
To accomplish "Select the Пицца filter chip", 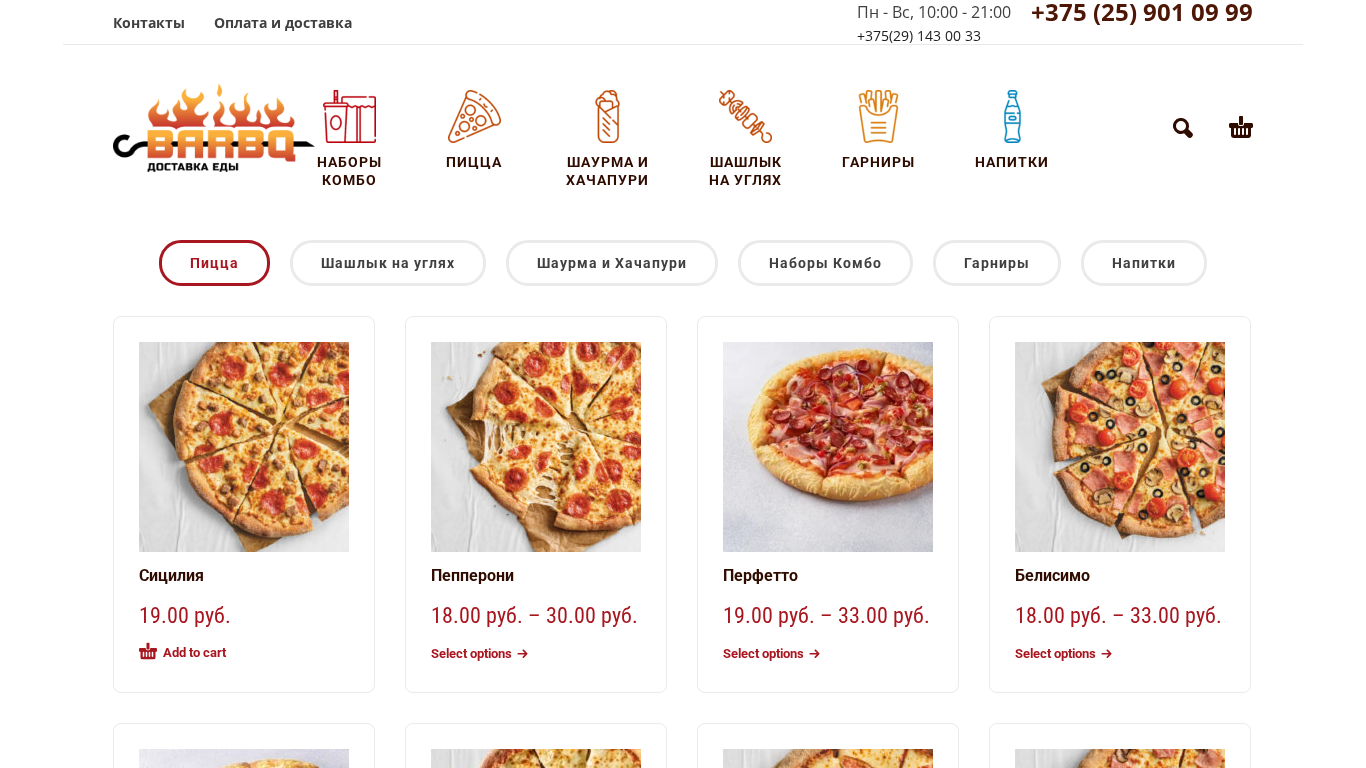I will click(214, 263).
